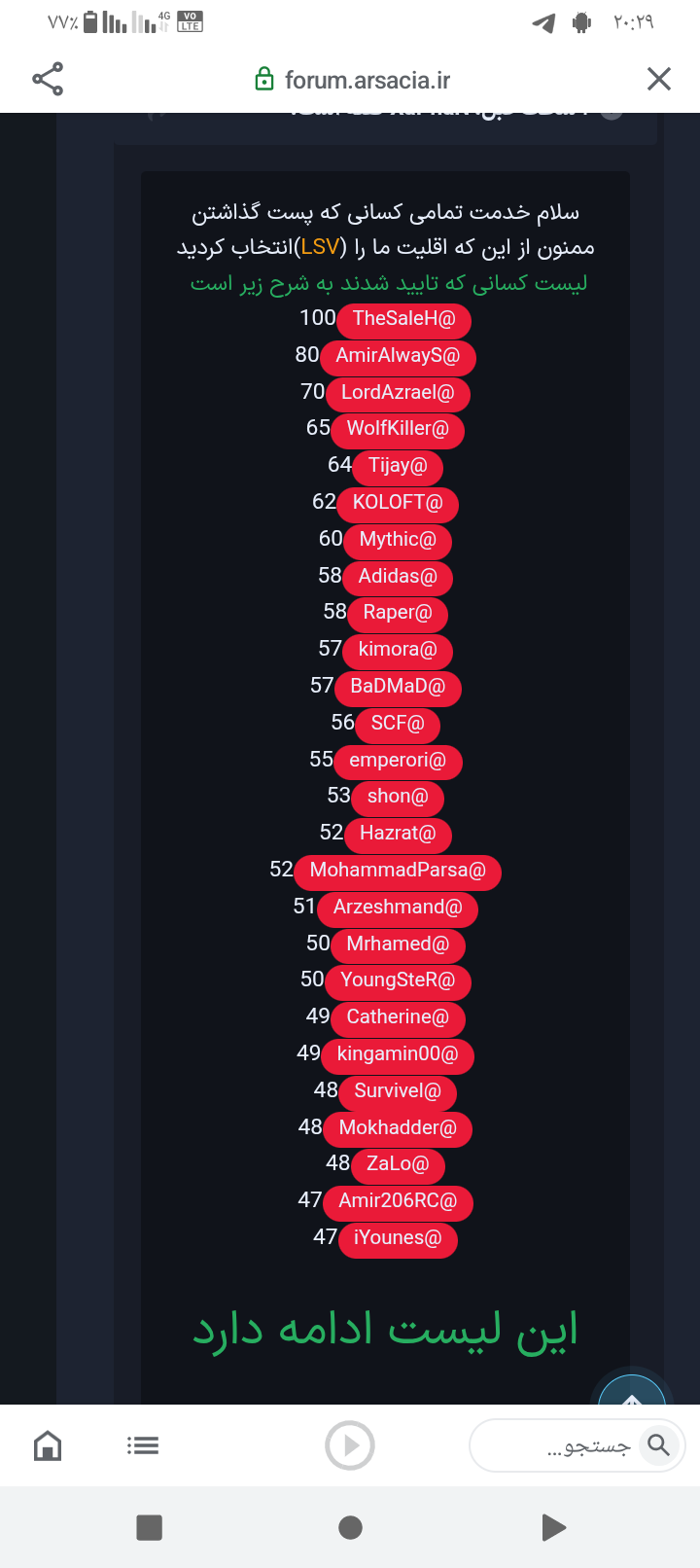The image size is (700, 1568).
Task: Tap the Mythic@ red pill button
Action: pyautogui.click(x=398, y=541)
